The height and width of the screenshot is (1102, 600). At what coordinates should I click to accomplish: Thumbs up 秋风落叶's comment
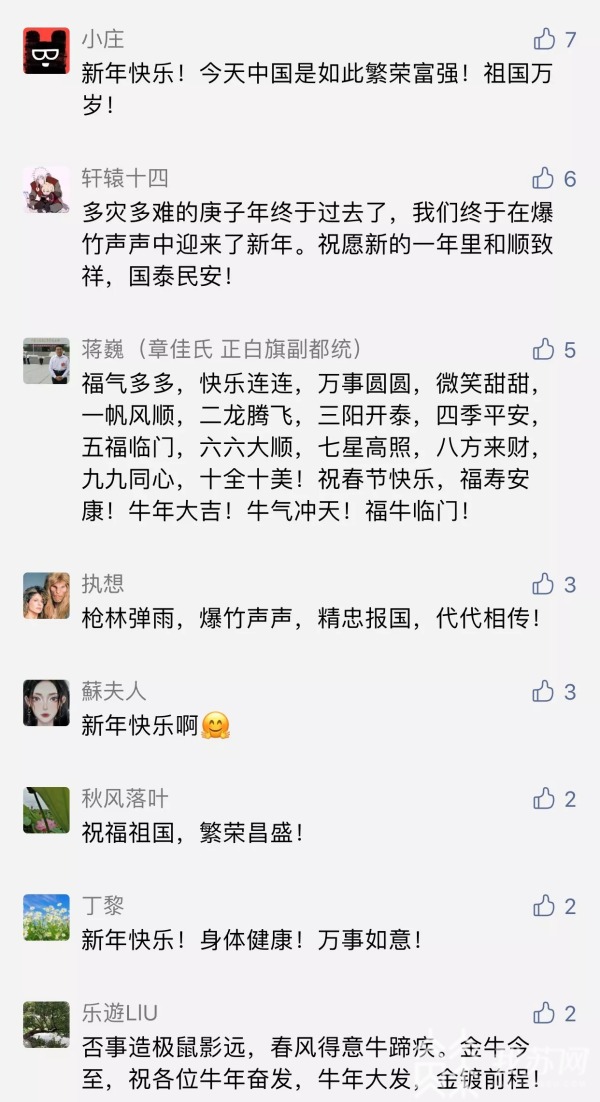pos(544,798)
